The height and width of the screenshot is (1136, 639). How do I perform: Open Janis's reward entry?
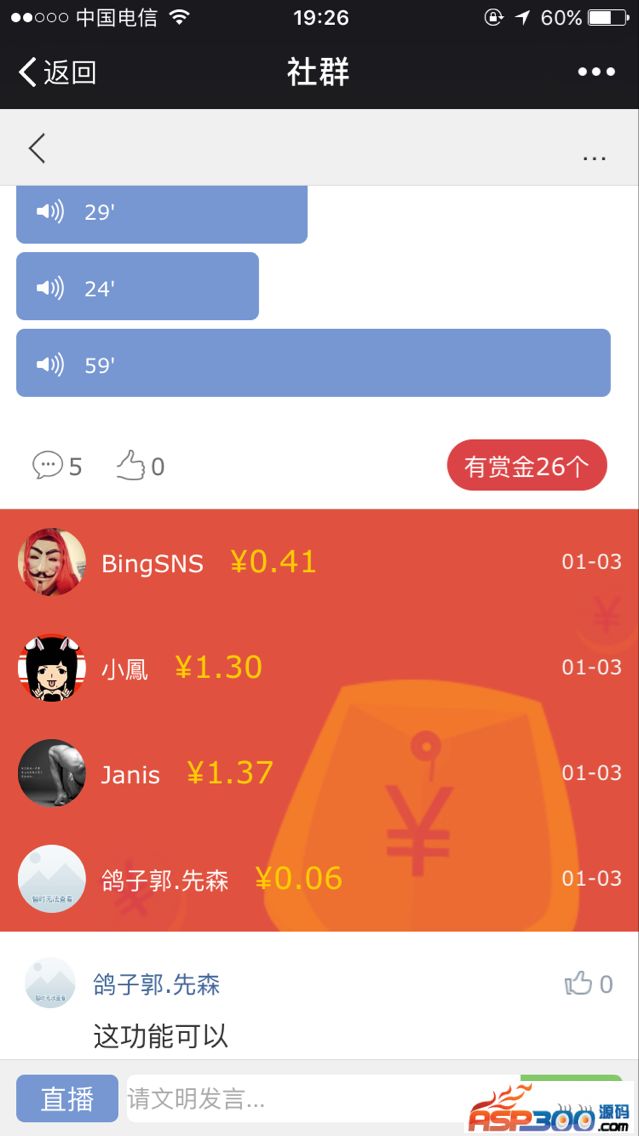[x=320, y=773]
